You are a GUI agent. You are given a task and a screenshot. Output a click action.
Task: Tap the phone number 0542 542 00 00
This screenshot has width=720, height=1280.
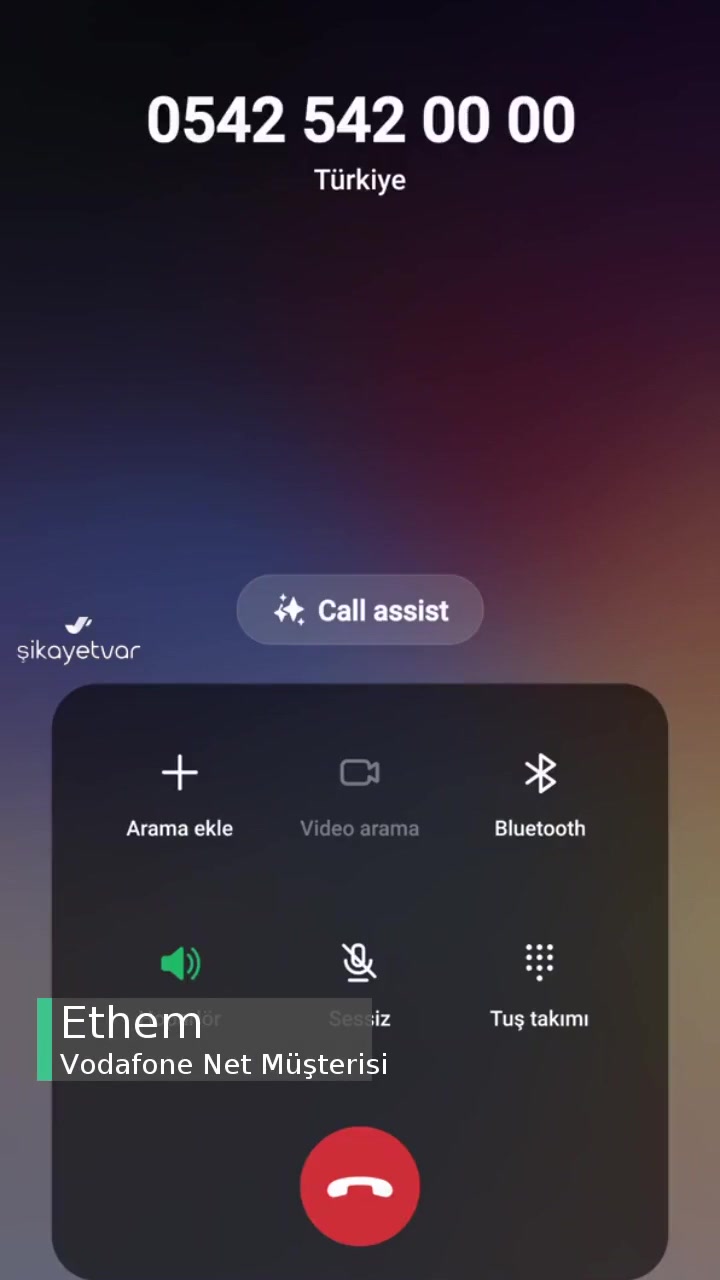(x=360, y=118)
